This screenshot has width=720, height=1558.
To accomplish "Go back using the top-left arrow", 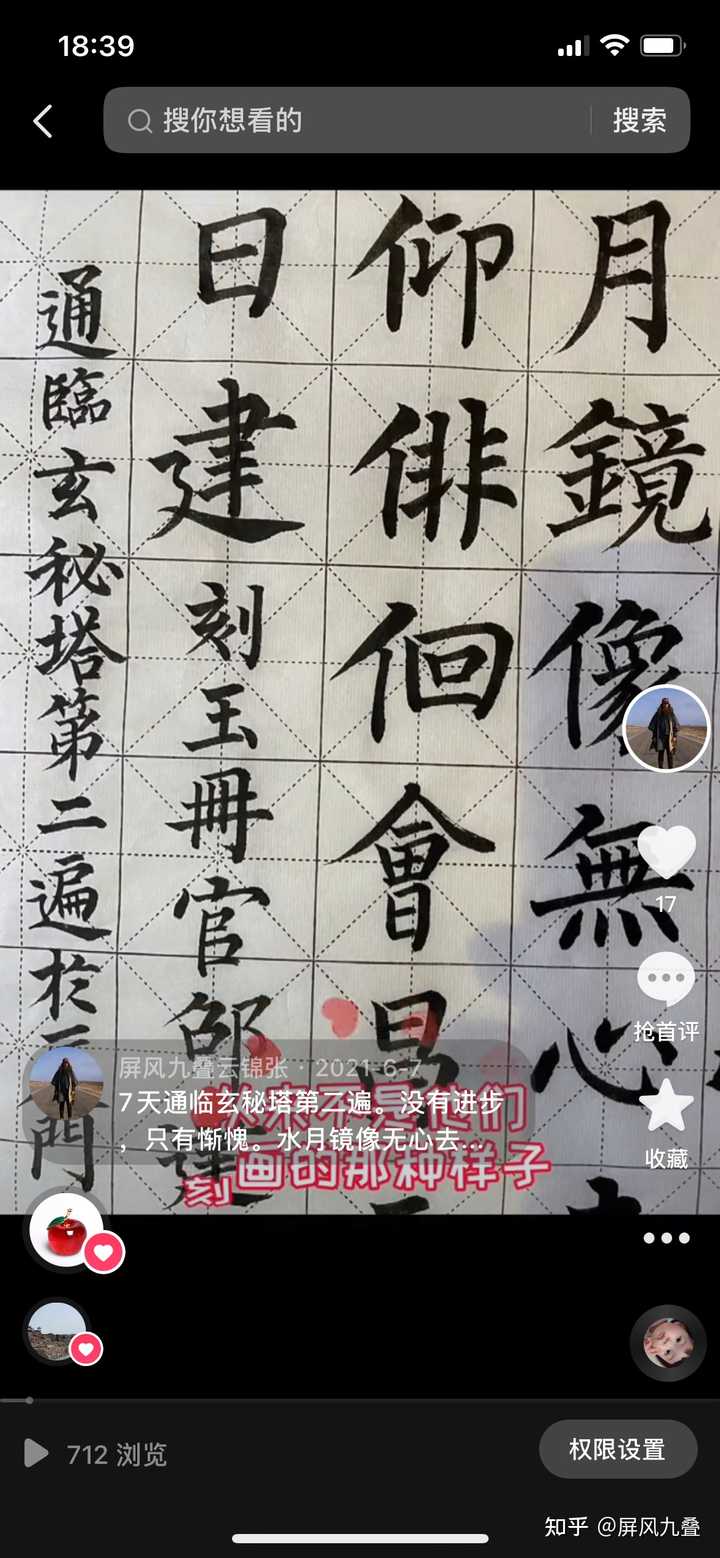I will tap(42, 122).
